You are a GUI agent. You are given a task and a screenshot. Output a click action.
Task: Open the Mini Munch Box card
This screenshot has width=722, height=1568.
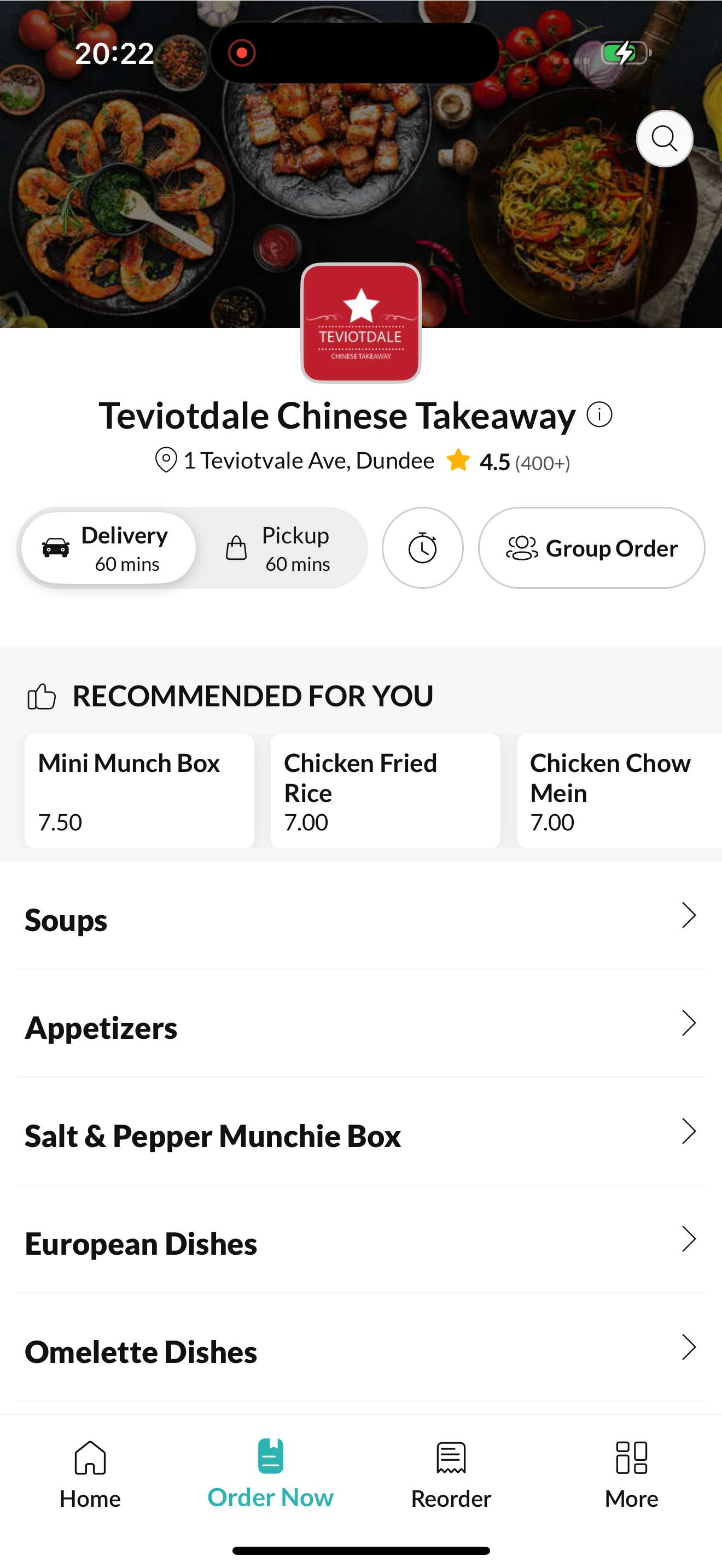[139, 791]
